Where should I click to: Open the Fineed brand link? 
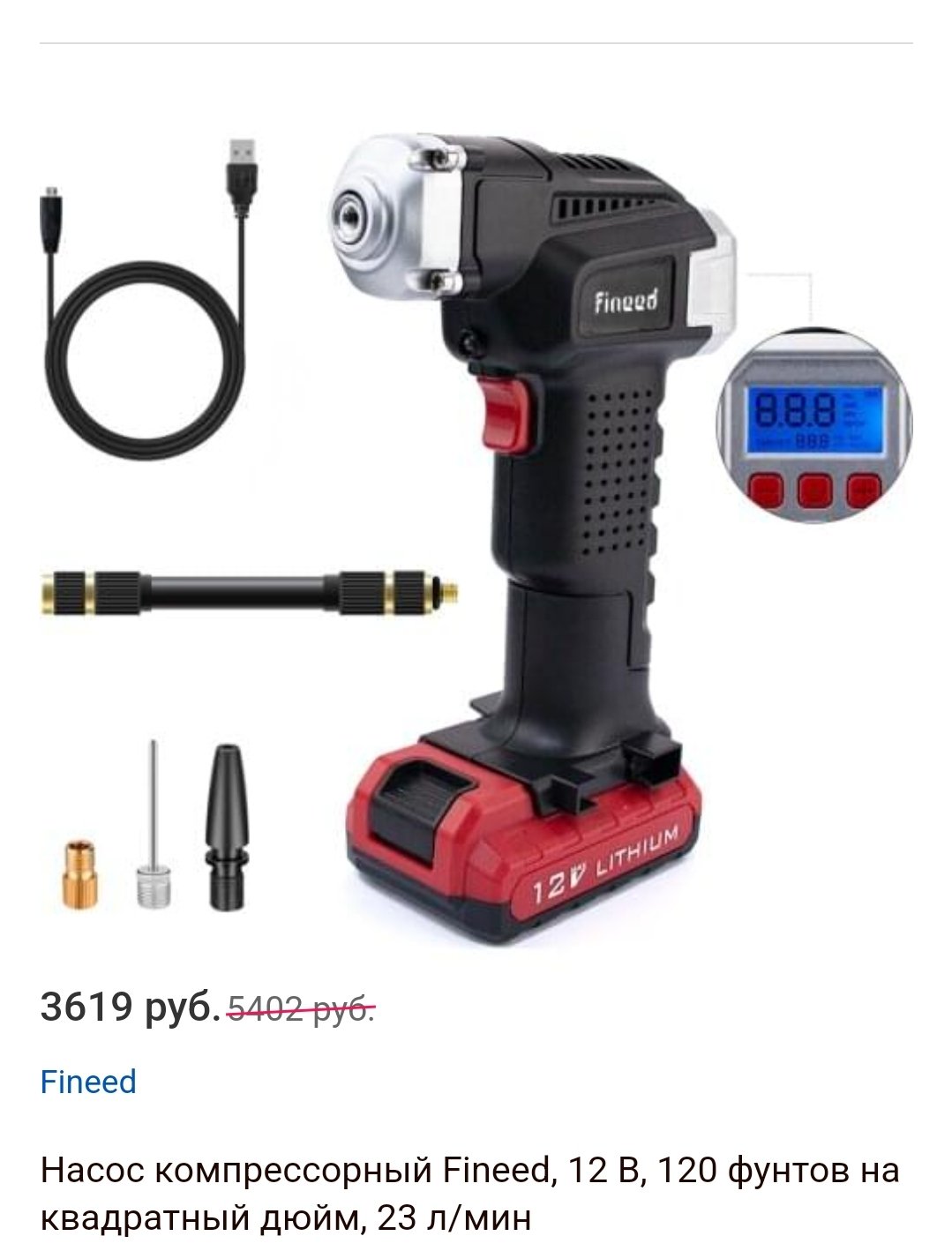[x=88, y=1082]
